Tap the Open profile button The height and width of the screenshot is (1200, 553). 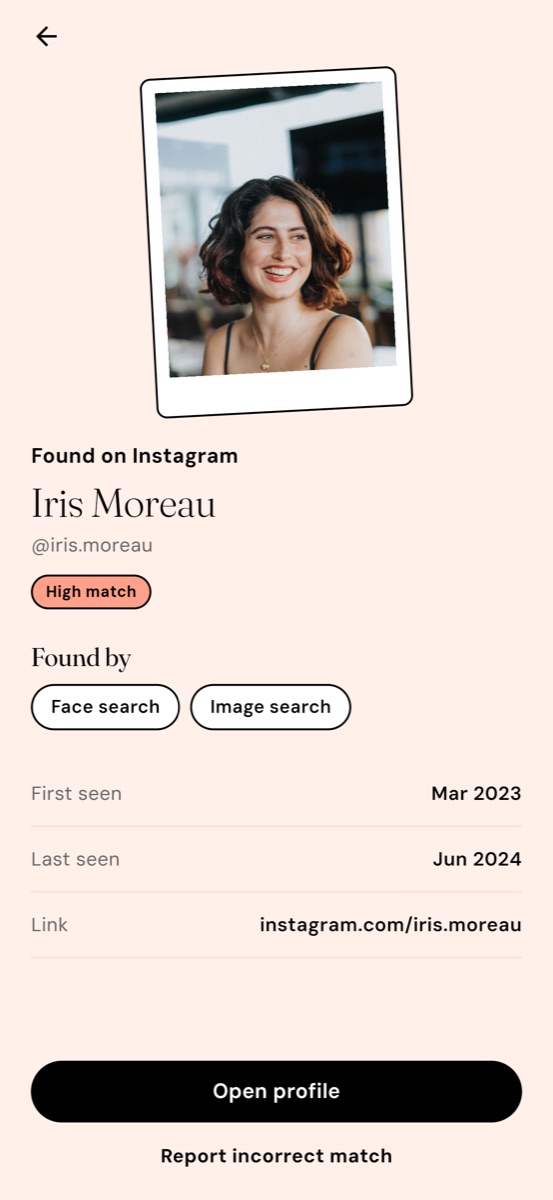(x=276, y=1091)
